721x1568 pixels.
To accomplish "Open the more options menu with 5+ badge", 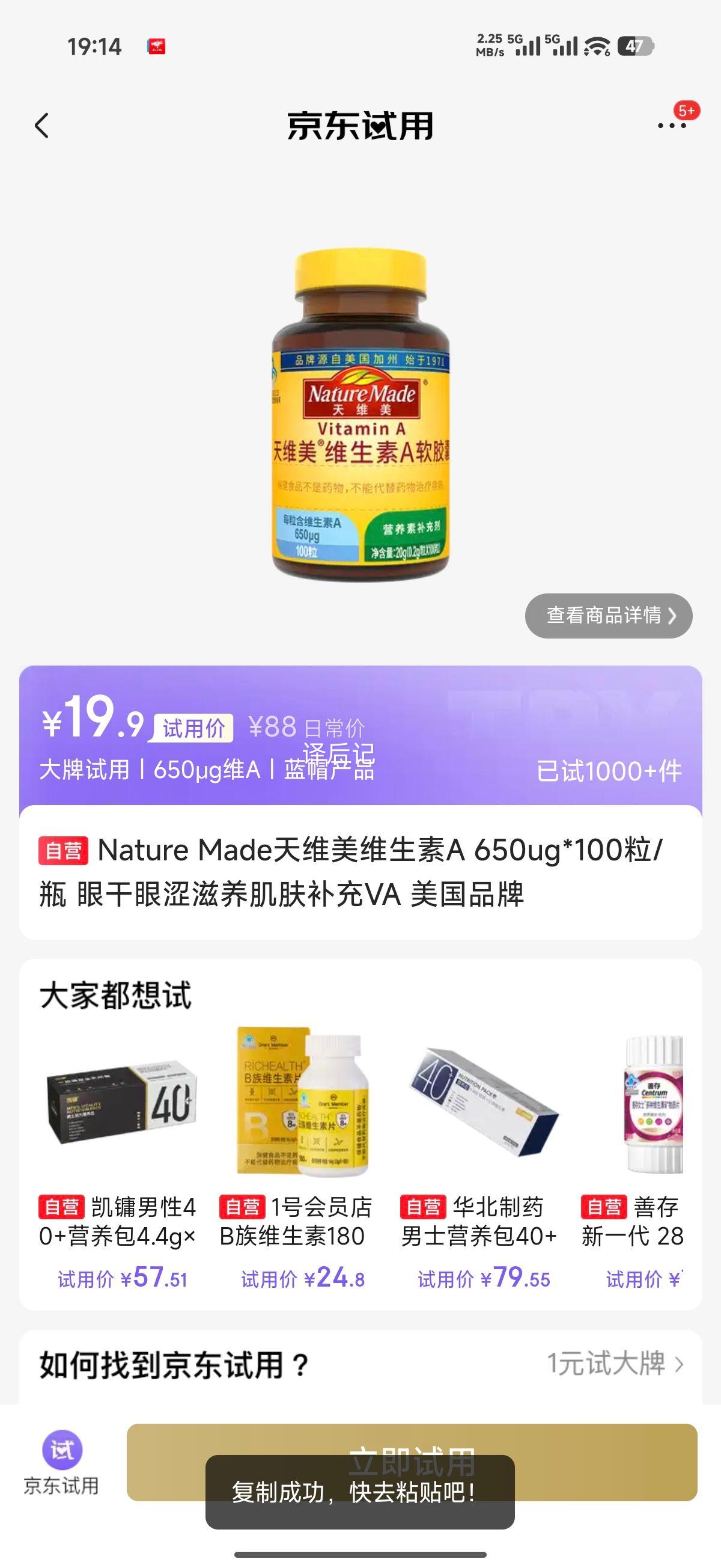I will [x=672, y=126].
